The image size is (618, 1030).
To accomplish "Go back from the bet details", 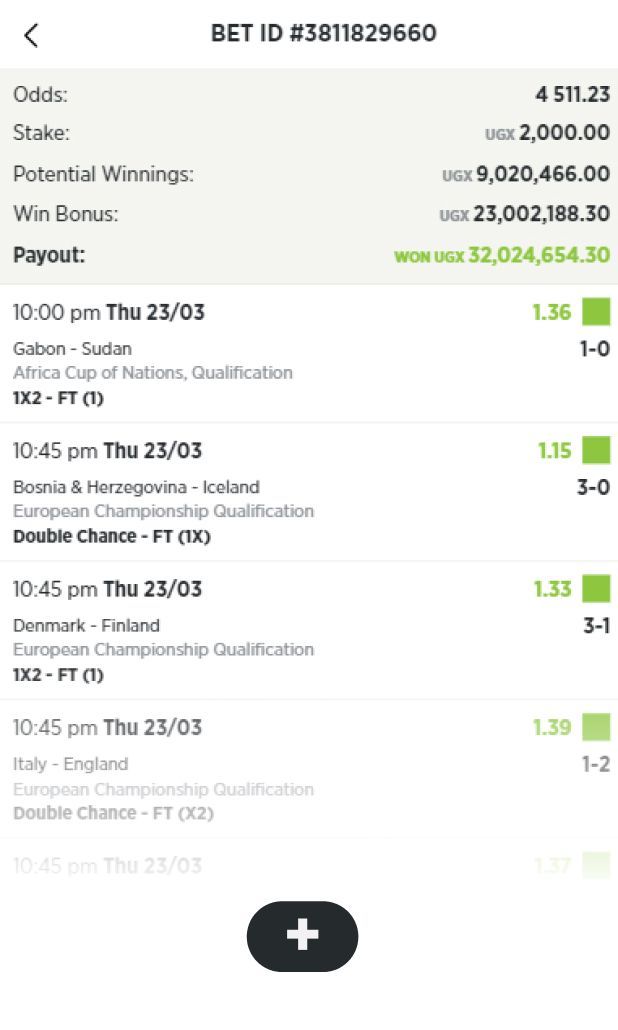I will (31, 35).
